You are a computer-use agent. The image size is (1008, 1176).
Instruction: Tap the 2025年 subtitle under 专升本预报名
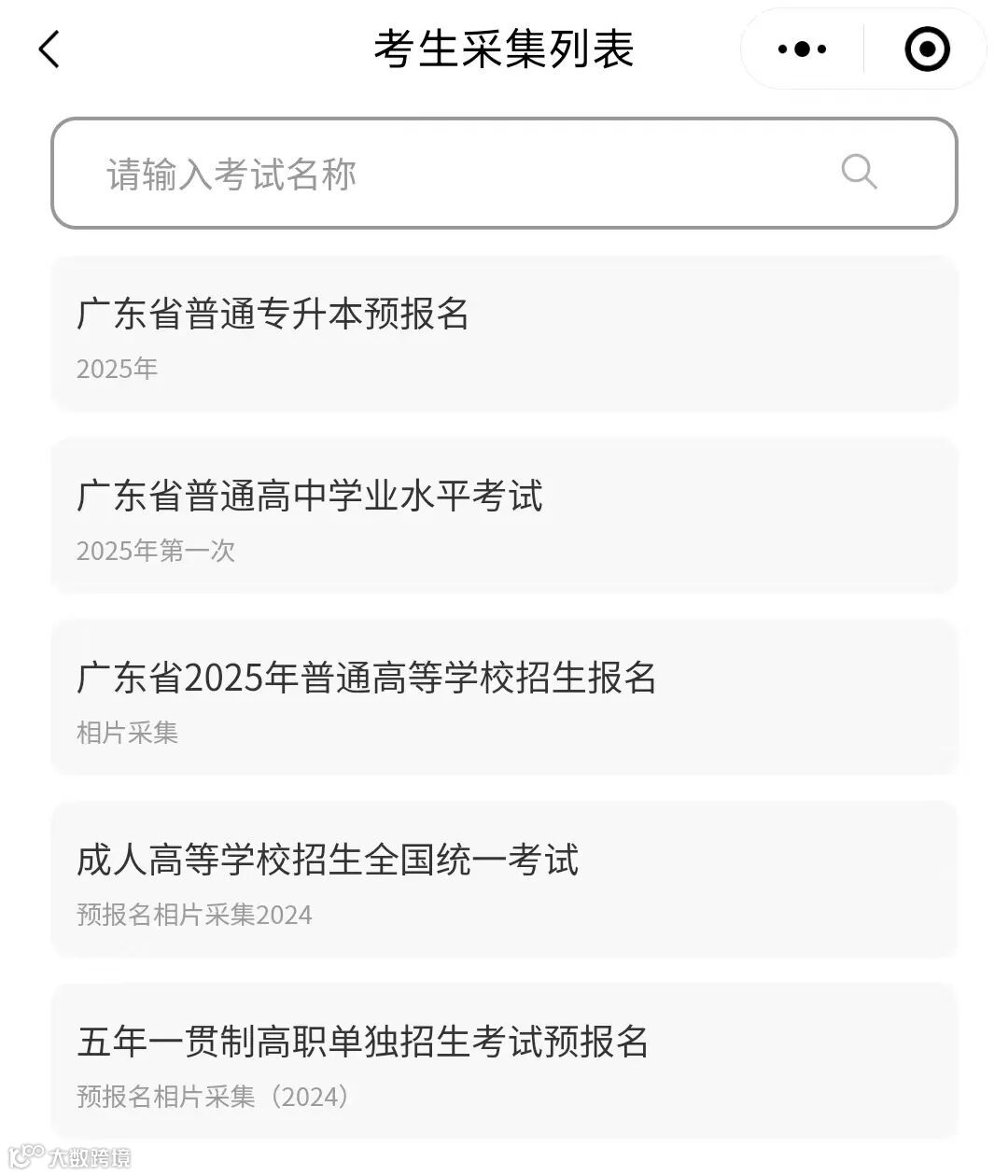117,369
